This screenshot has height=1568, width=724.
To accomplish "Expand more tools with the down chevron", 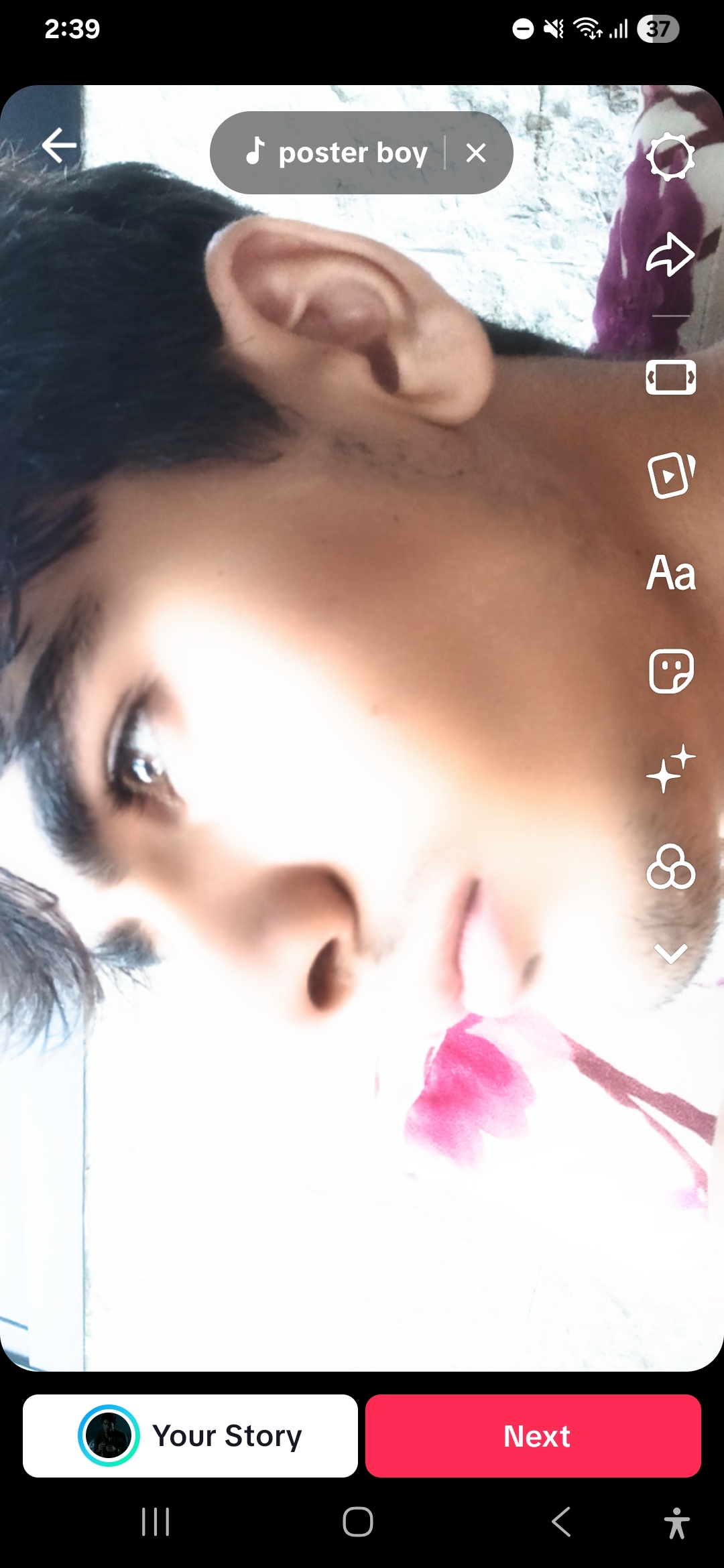I will 670,952.
